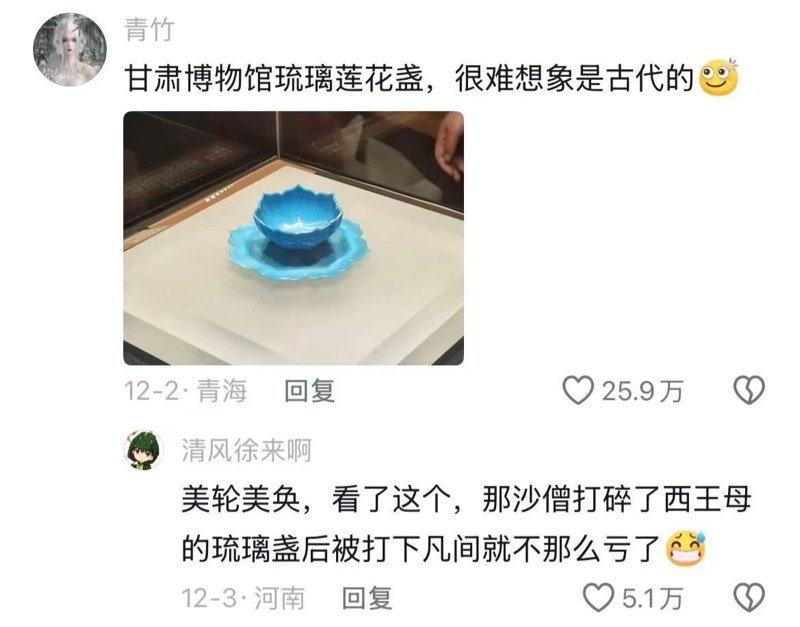The height and width of the screenshot is (627, 800).
Task: Reply to 青竹's comment
Action: tap(310, 392)
